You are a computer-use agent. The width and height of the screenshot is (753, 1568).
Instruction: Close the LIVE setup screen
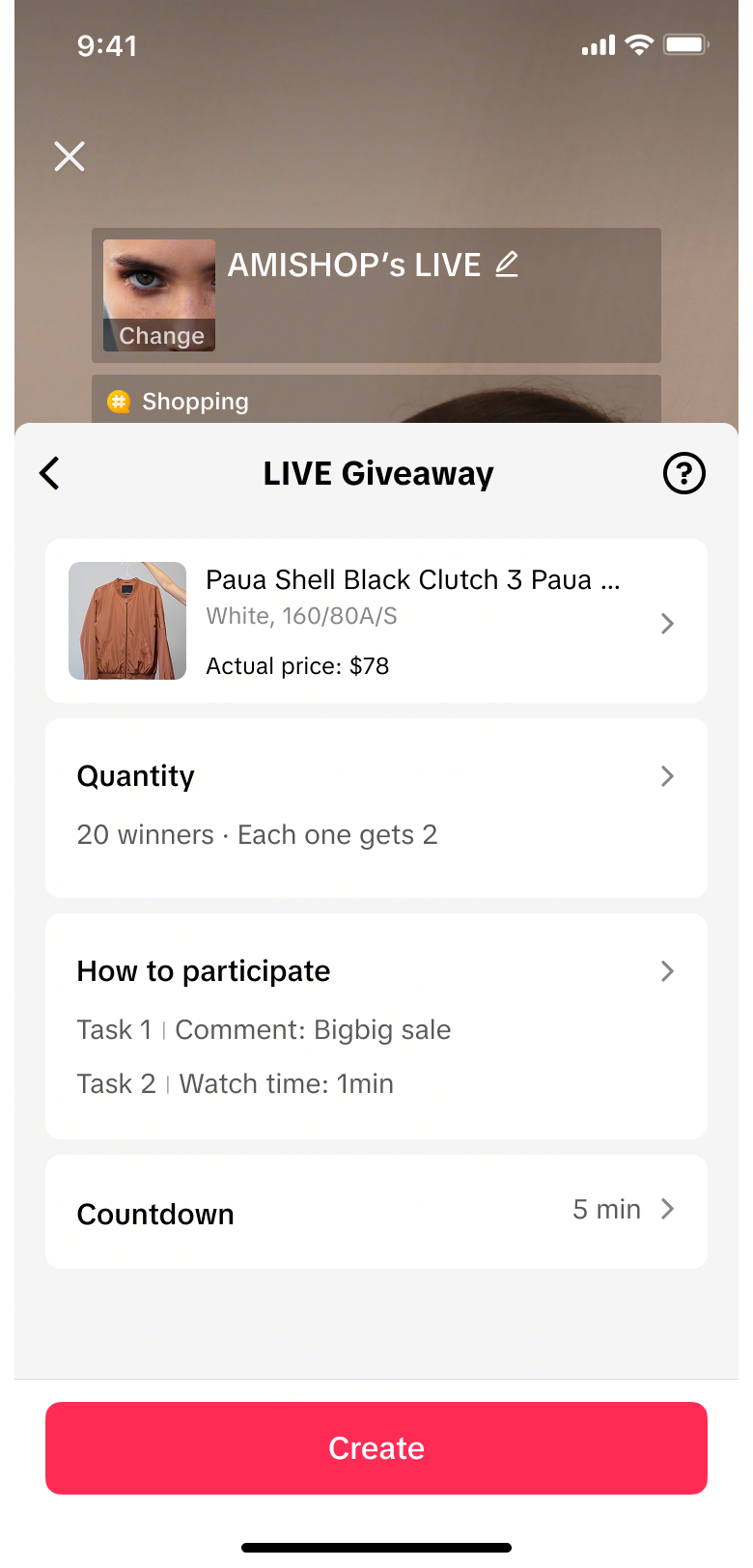click(x=70, y=156)
